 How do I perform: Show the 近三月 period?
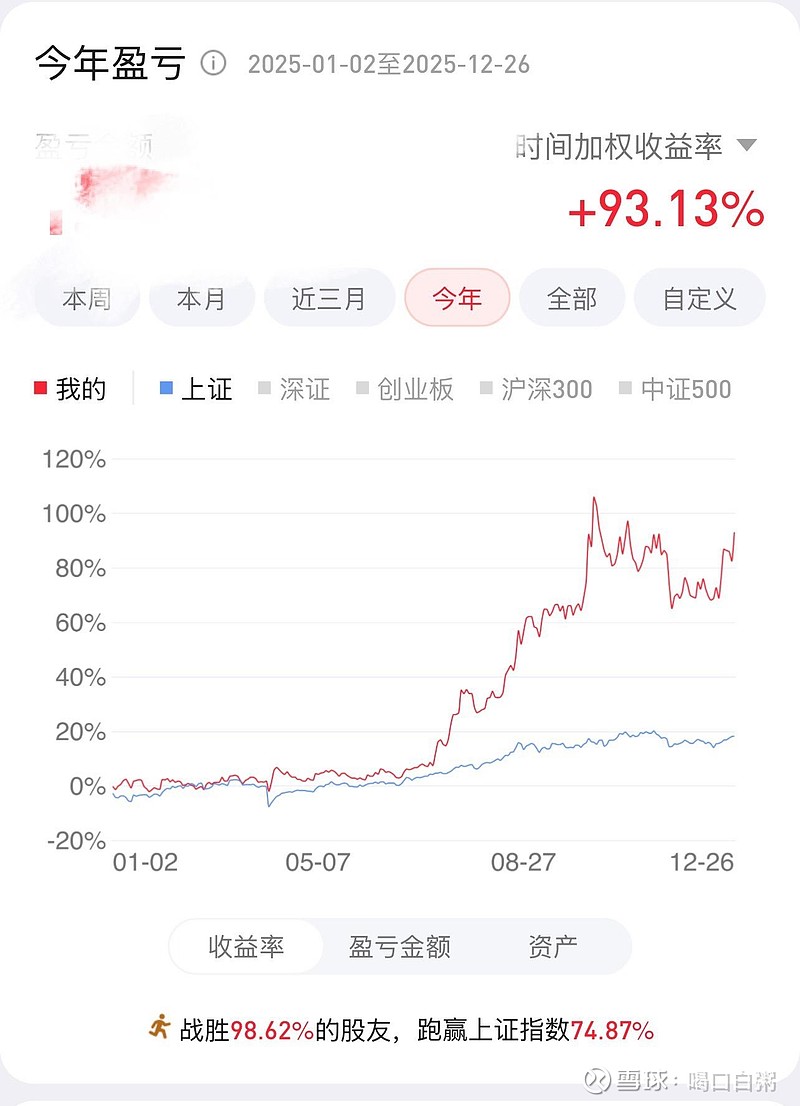[329, 298]
